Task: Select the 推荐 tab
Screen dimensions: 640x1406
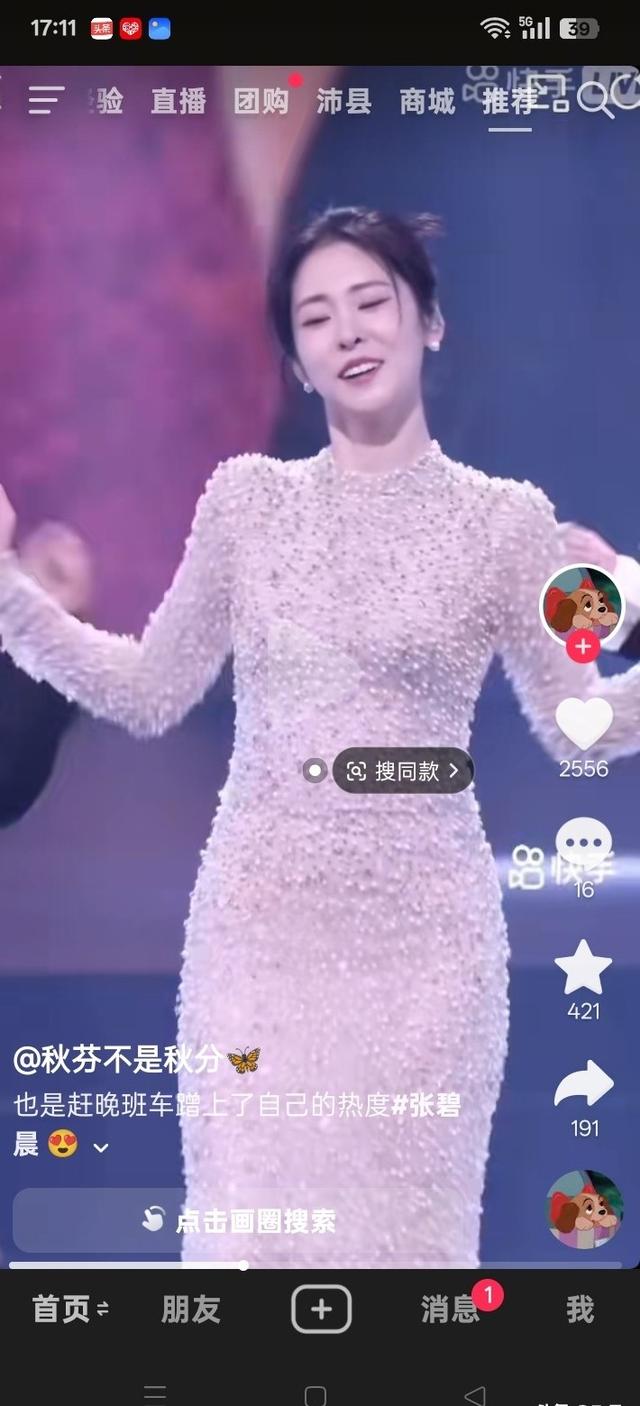Action: point(509,101)
